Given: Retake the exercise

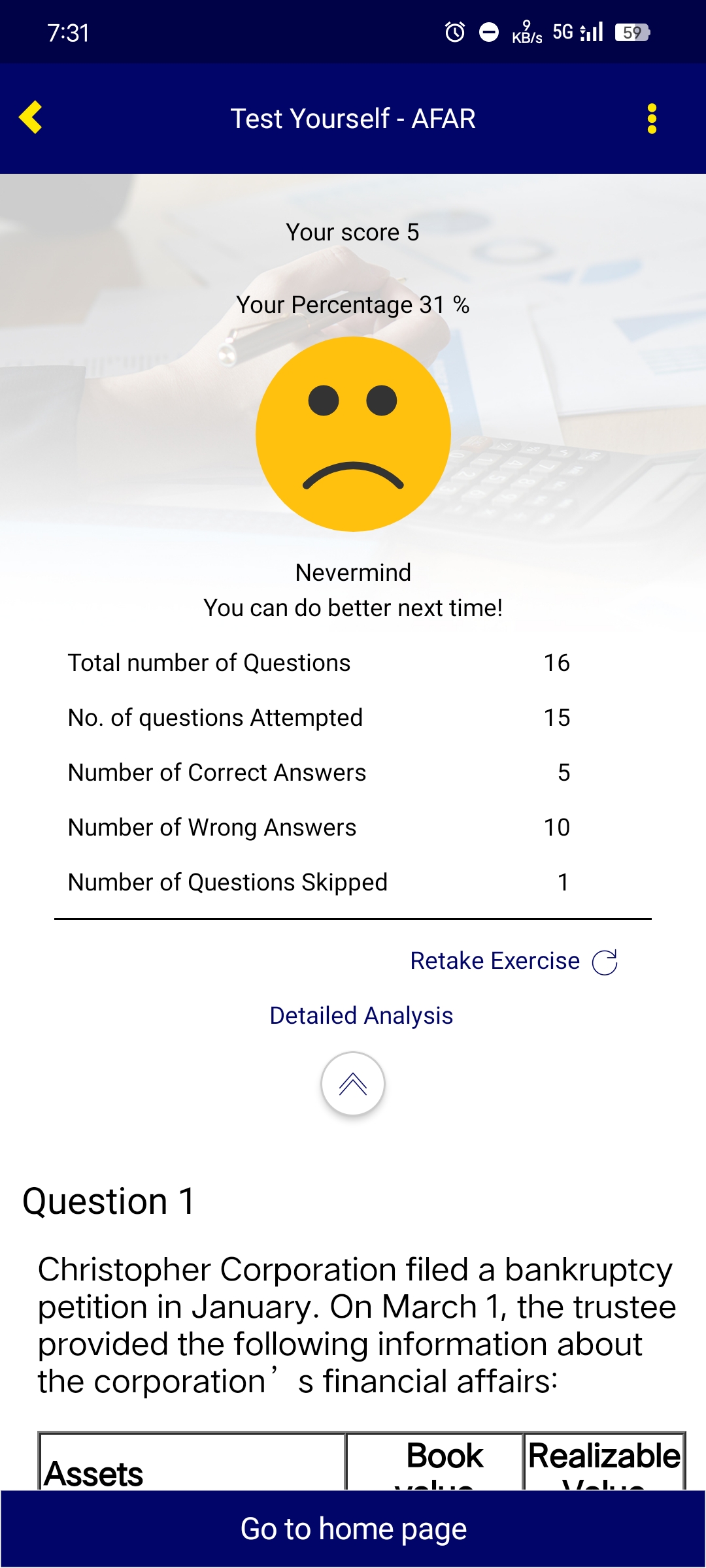Looking at the screenshot, I should coord(513,961).
